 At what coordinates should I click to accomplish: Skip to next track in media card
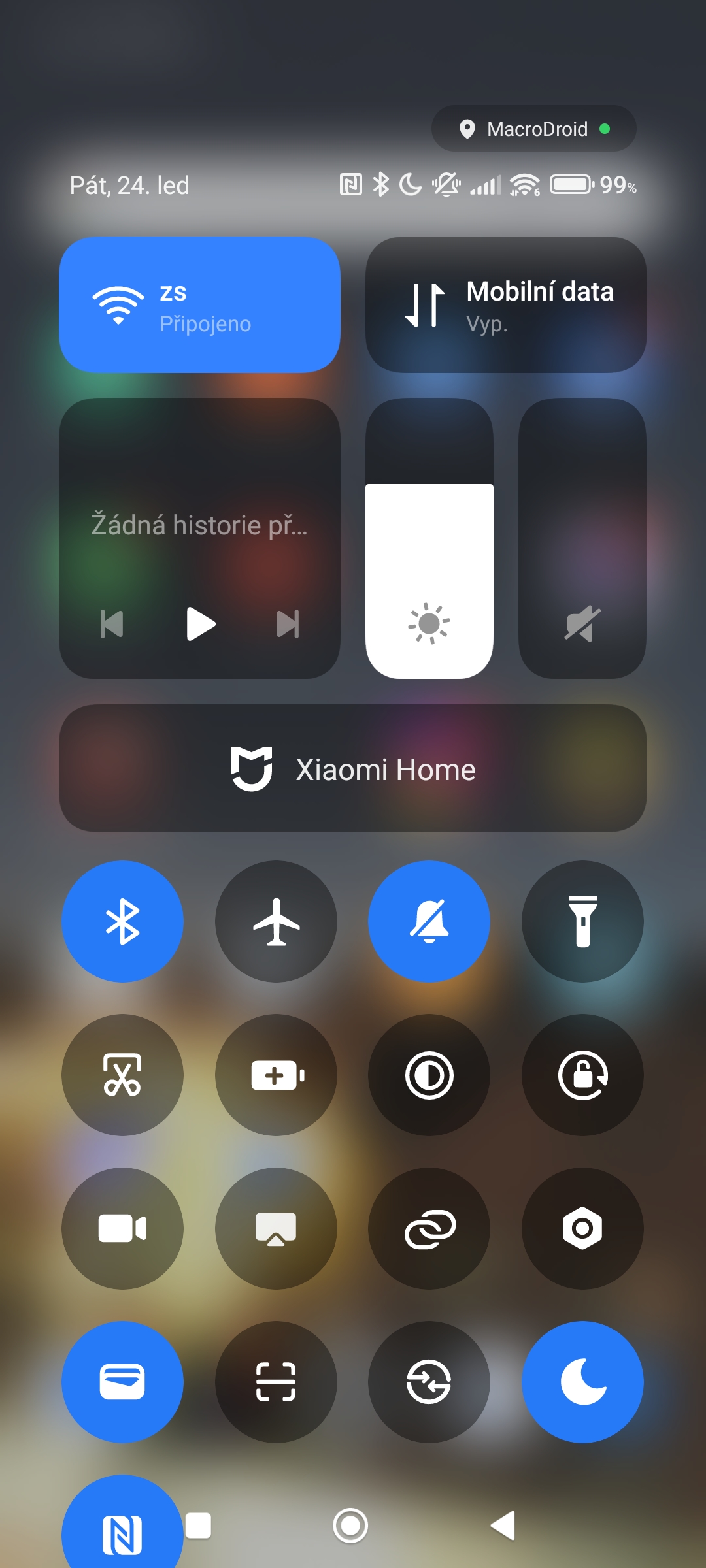coord(288,624)
